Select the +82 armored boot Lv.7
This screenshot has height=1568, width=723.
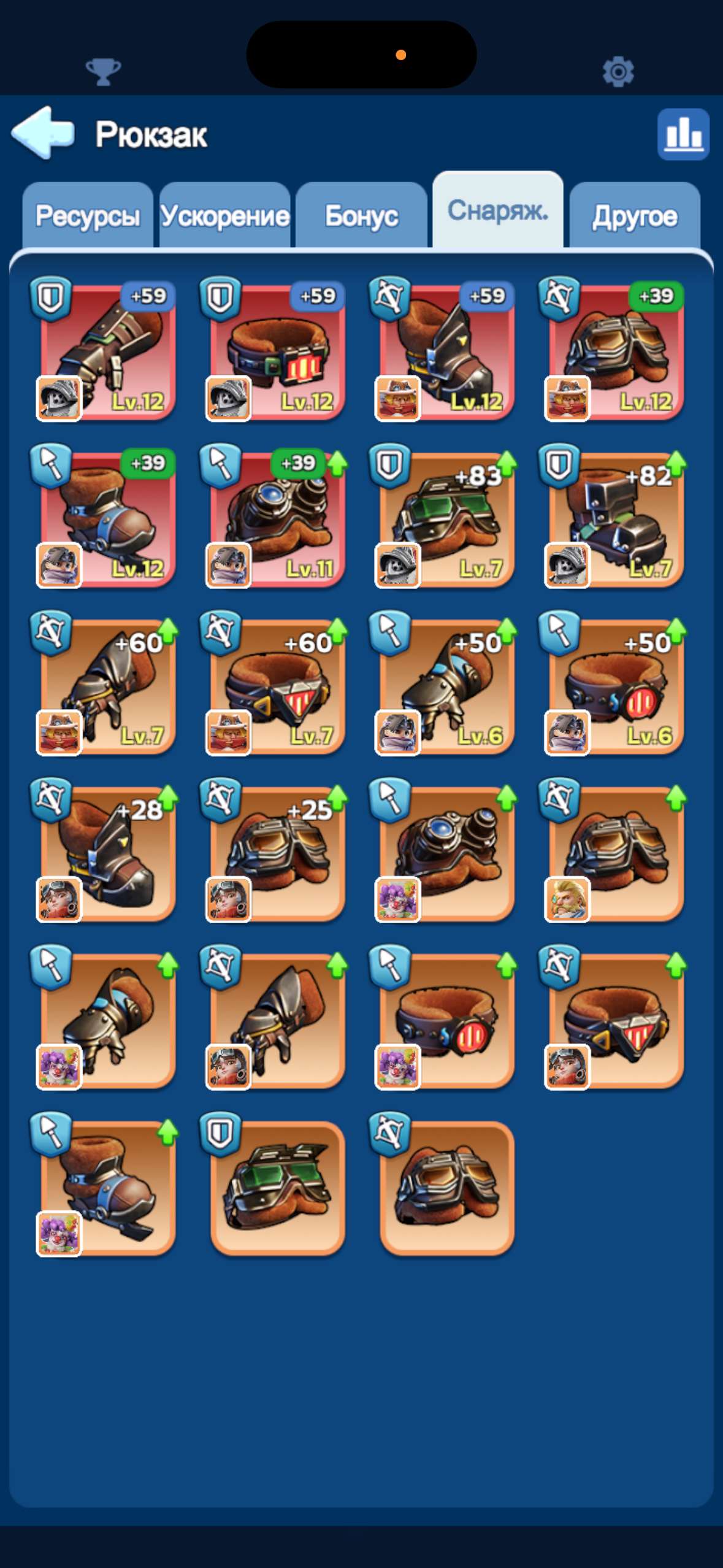click(x=615, y=519)
